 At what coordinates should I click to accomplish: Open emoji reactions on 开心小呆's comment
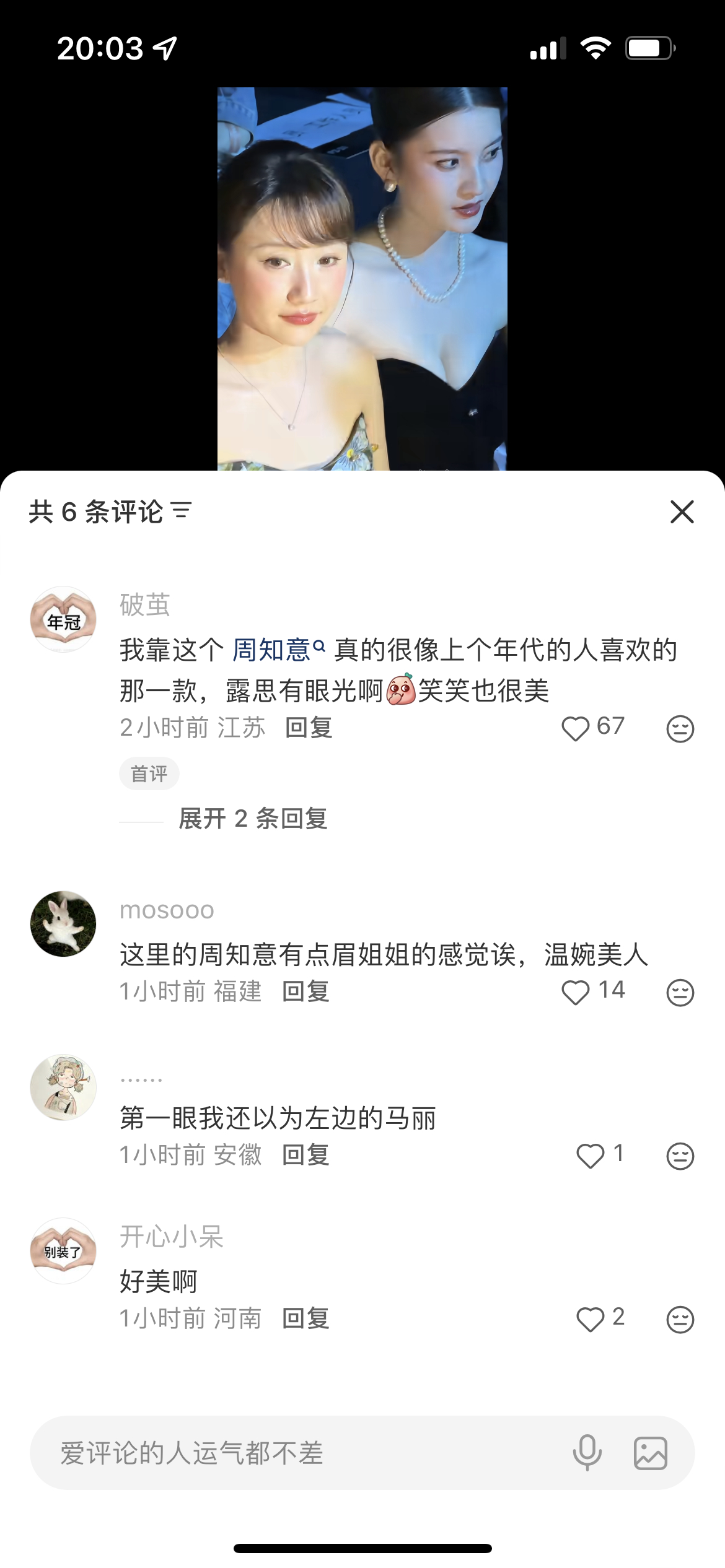pos(680,1318)
